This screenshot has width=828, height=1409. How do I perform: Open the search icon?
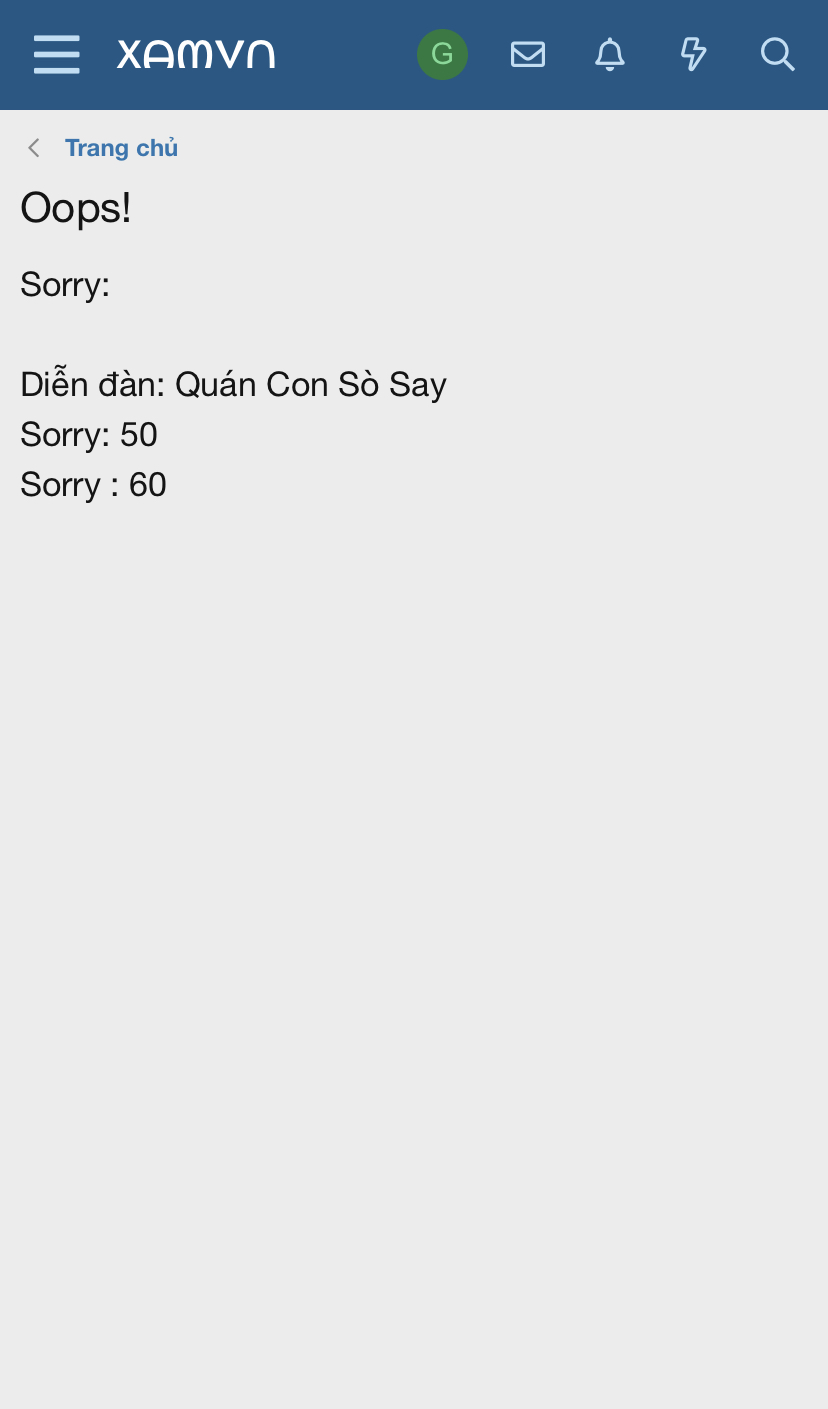[777, 54]
